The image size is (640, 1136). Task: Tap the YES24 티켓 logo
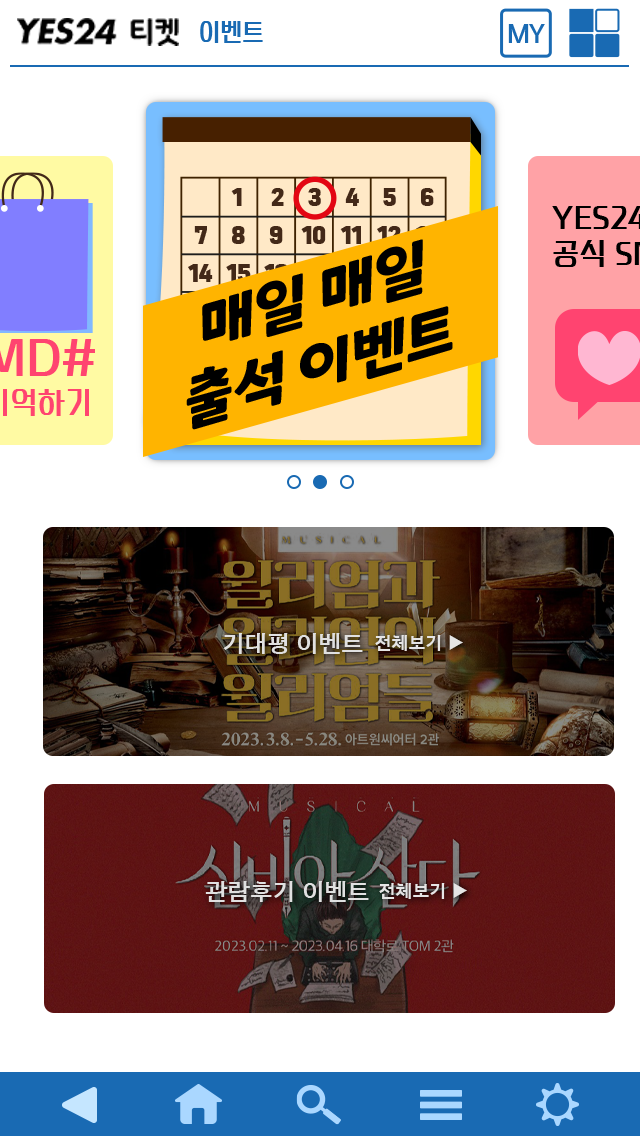coord(98,32)
